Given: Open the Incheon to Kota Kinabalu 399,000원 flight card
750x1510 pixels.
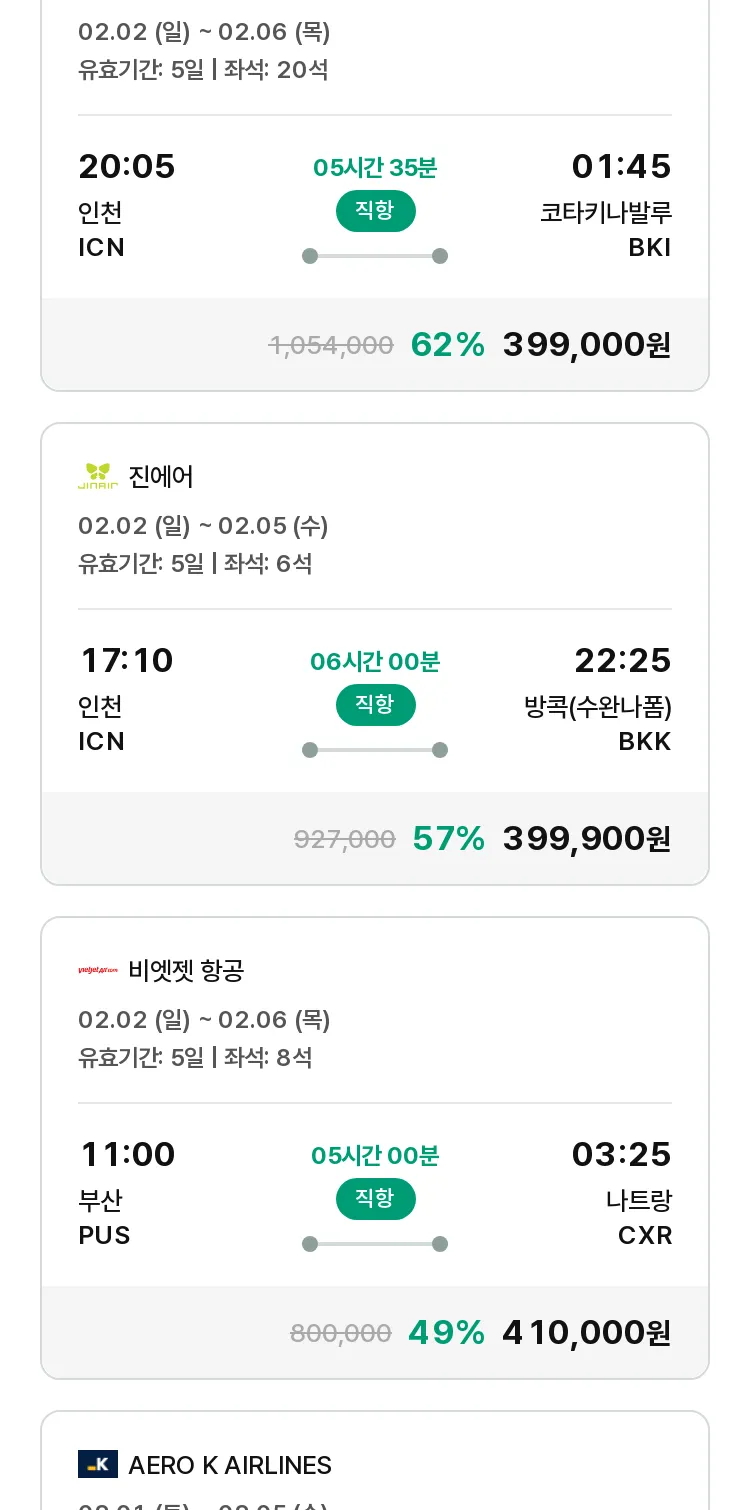Looking at the screenshot, I should (x=375, y=195).
